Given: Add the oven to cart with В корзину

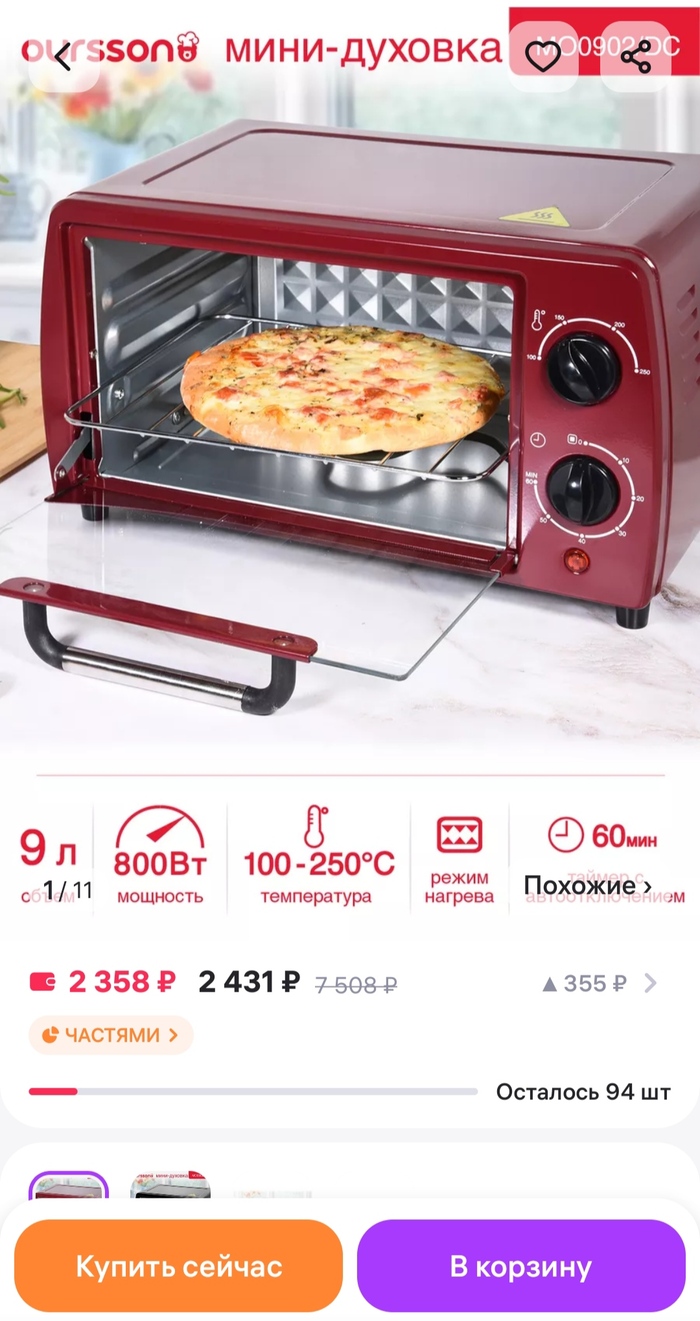Looking at the screenshot, I should point(520,1266).
